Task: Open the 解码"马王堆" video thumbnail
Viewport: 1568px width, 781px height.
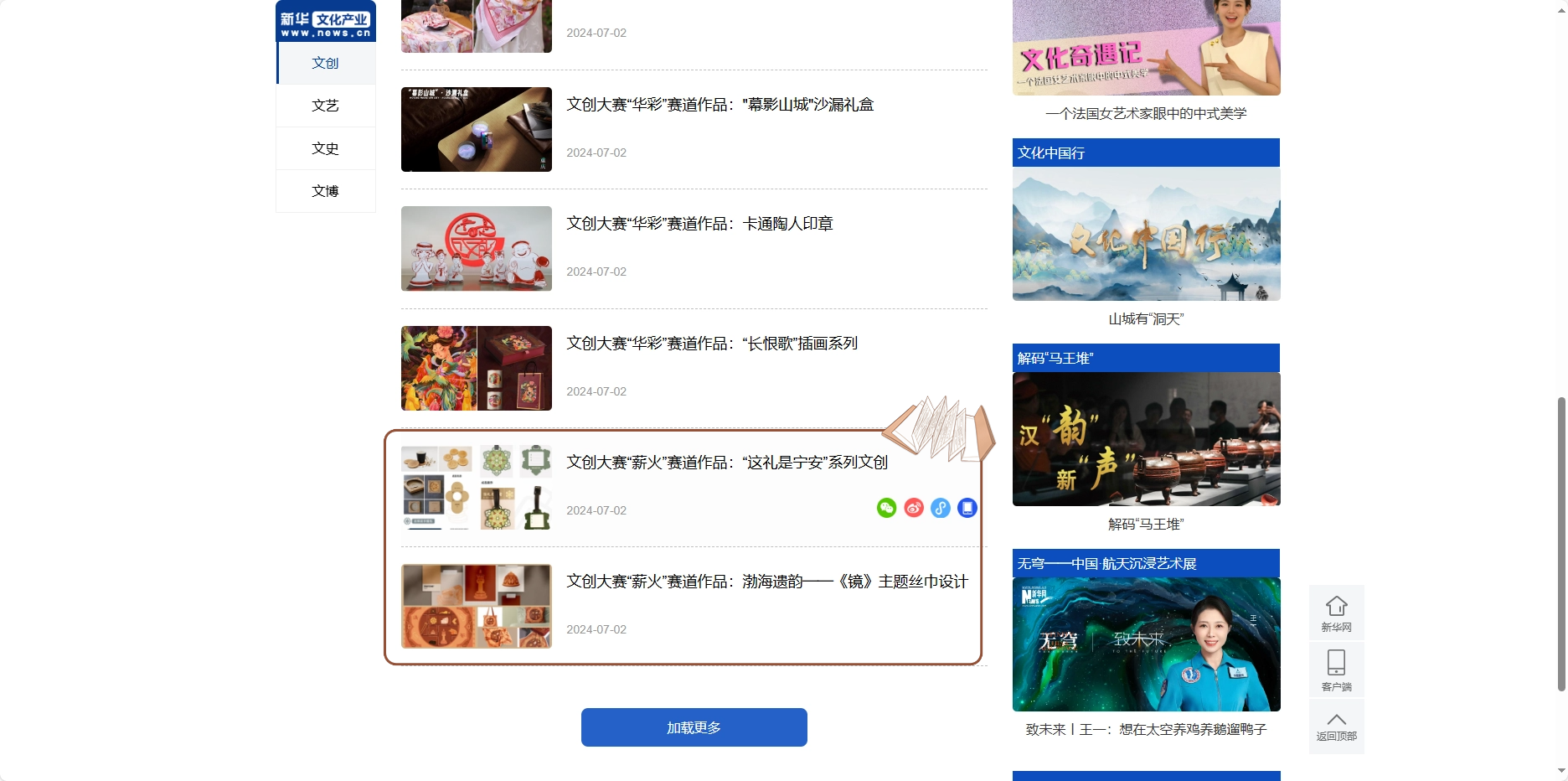Action: (1146, 439)
